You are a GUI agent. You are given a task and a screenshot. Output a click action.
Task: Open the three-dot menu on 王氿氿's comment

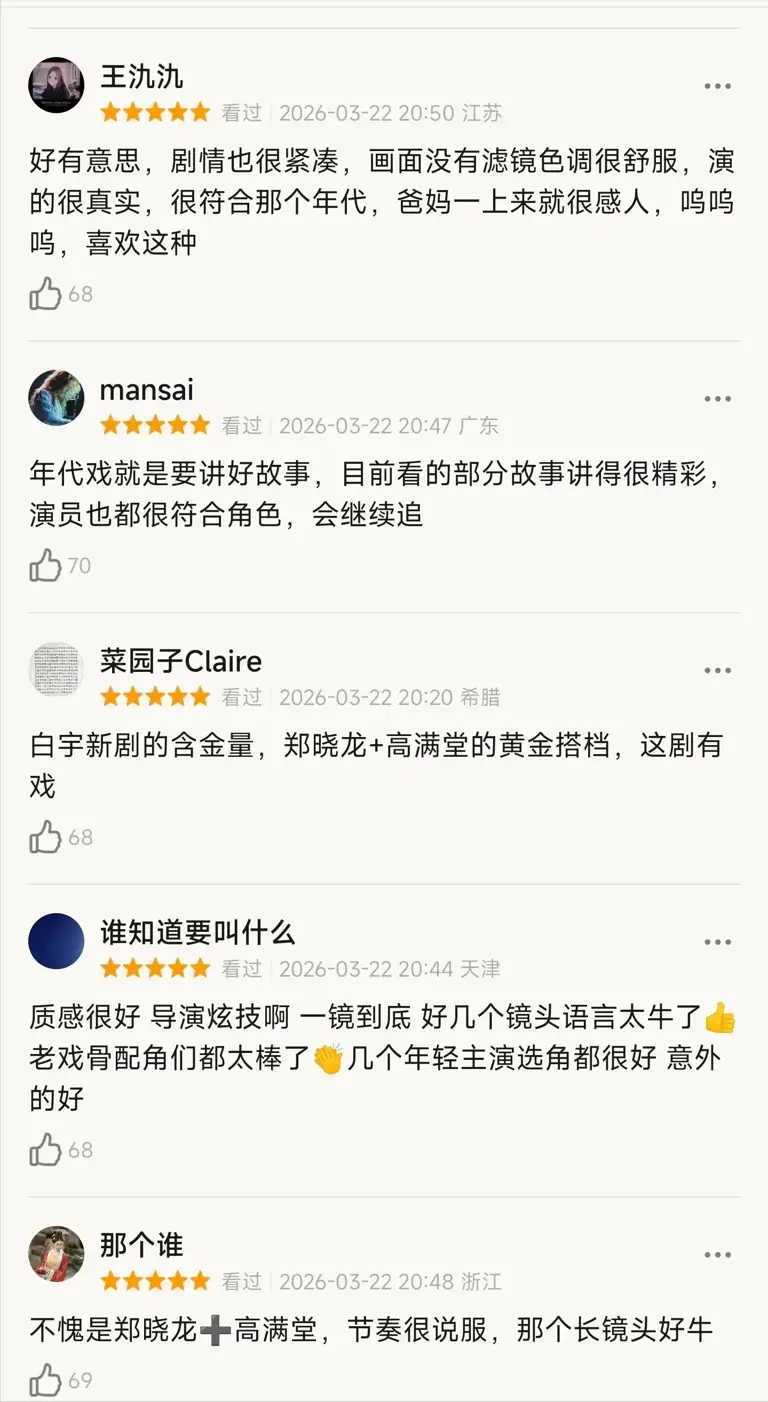tap(718, 86)
